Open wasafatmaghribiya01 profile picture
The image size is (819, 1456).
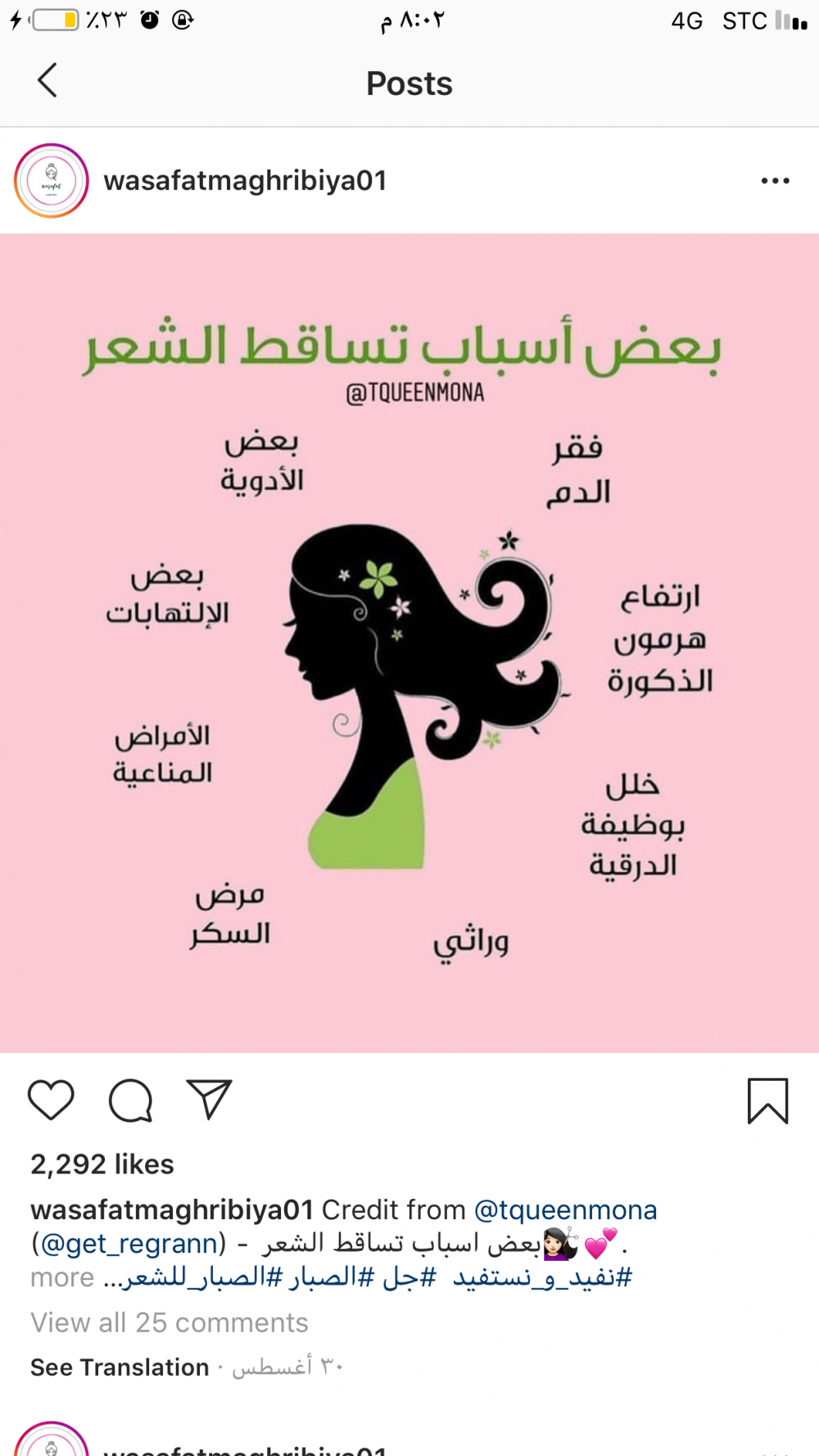point(51,181)
